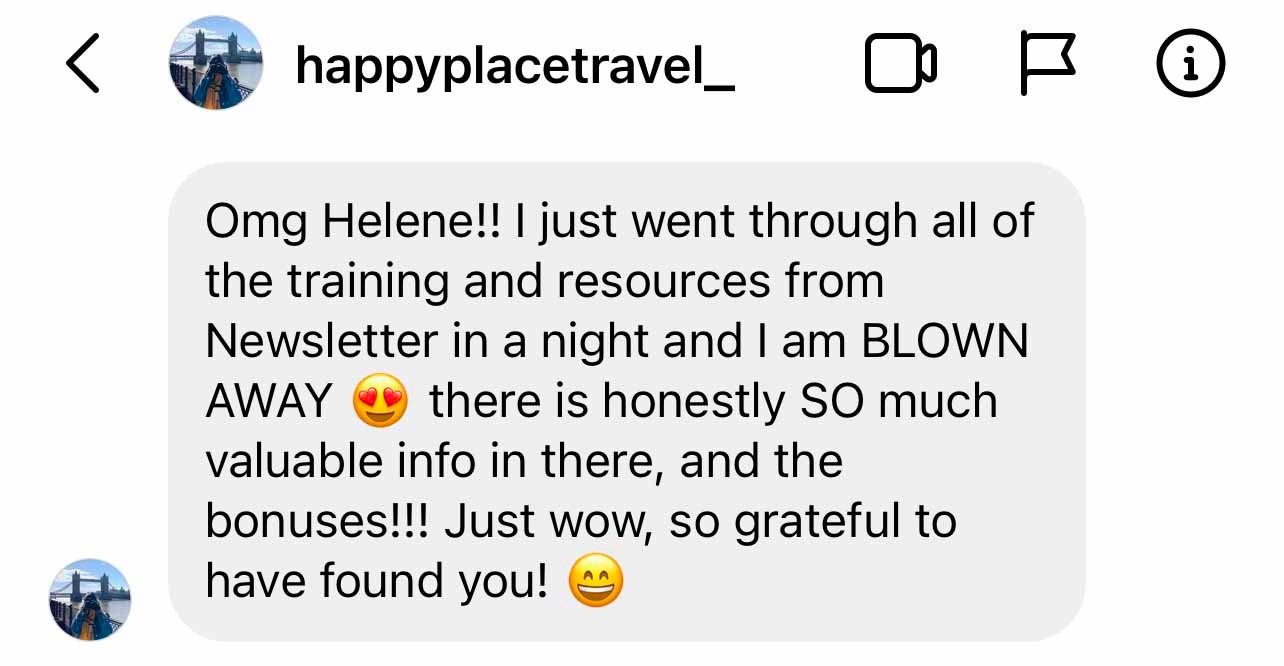Open conversation details info
This screenshot has height=666, width=1284.
[1190, 65]
